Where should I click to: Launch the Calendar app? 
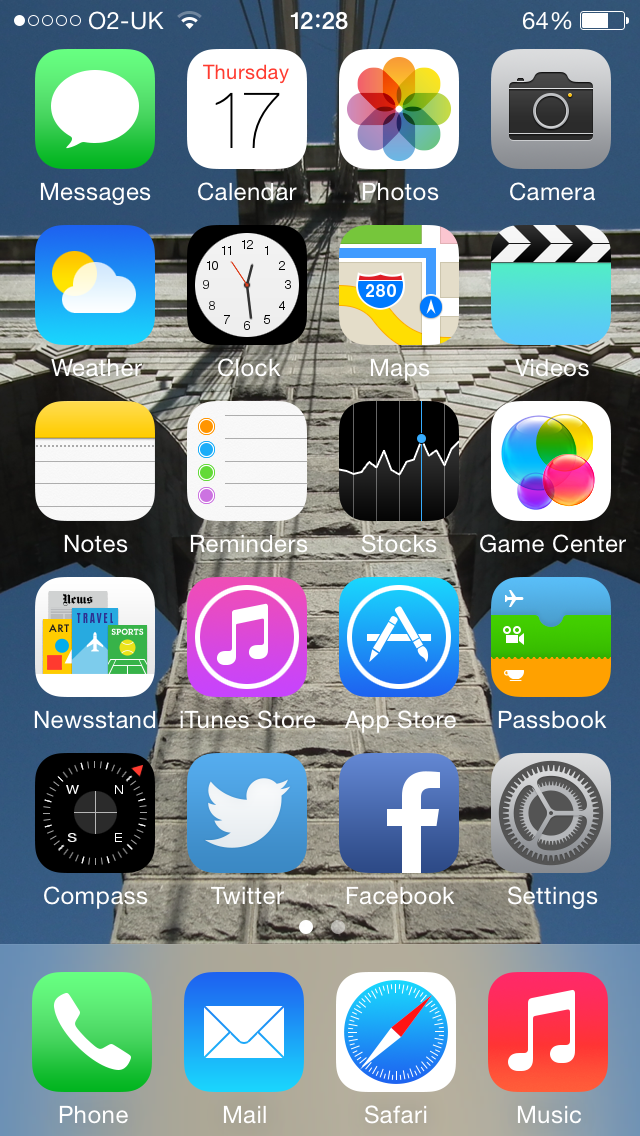pyautogui.click(x=247, y=109)
